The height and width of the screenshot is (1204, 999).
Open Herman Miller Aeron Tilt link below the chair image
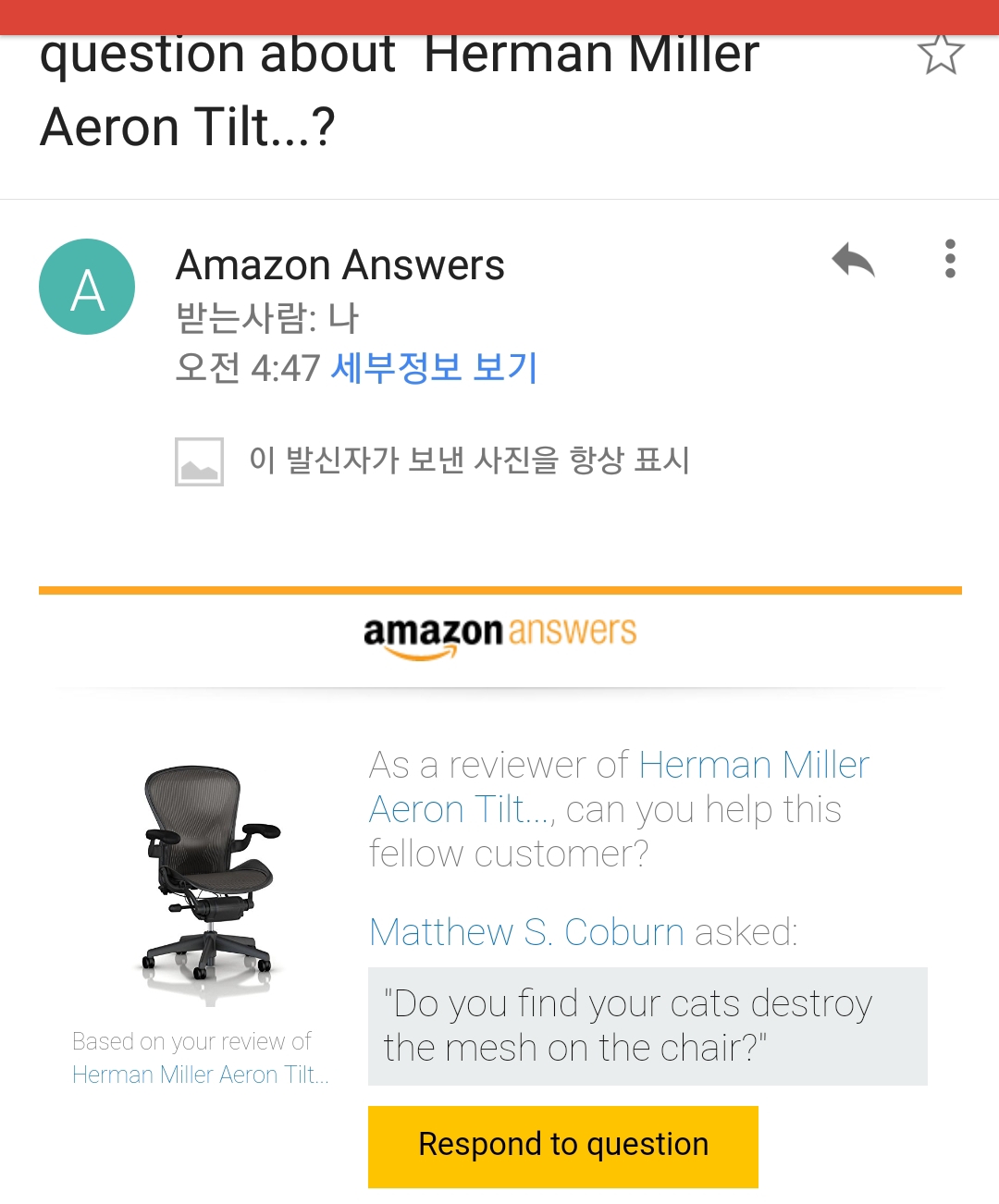(x=200, y=1075)
